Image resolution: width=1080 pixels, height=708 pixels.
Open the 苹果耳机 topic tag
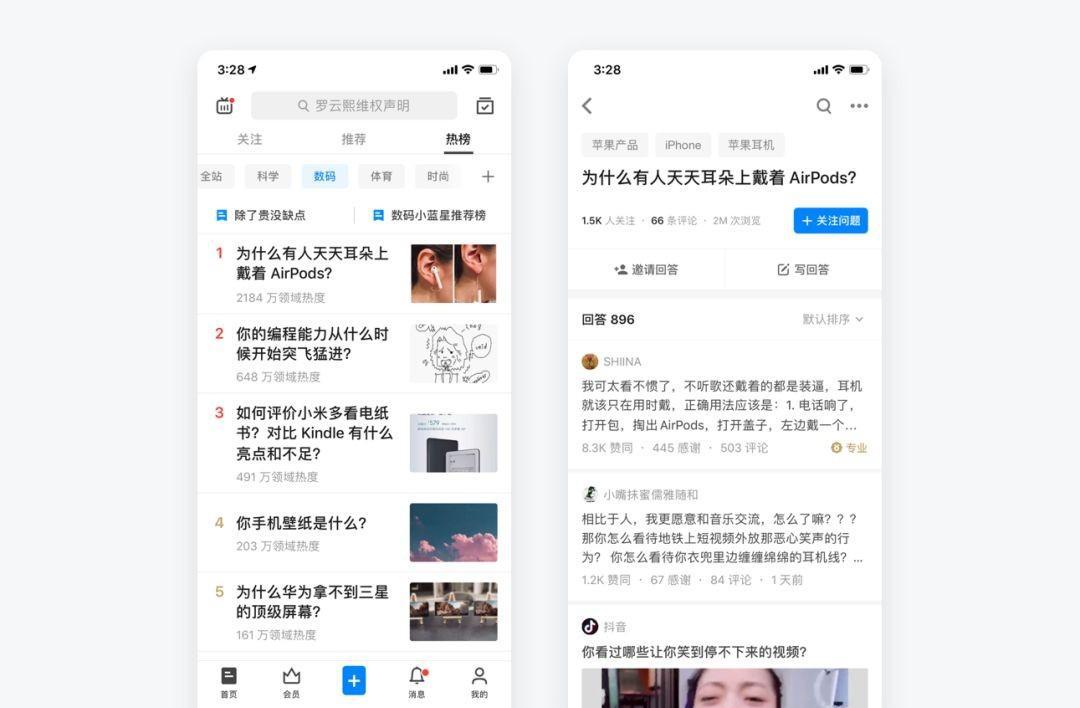point(751,145)
